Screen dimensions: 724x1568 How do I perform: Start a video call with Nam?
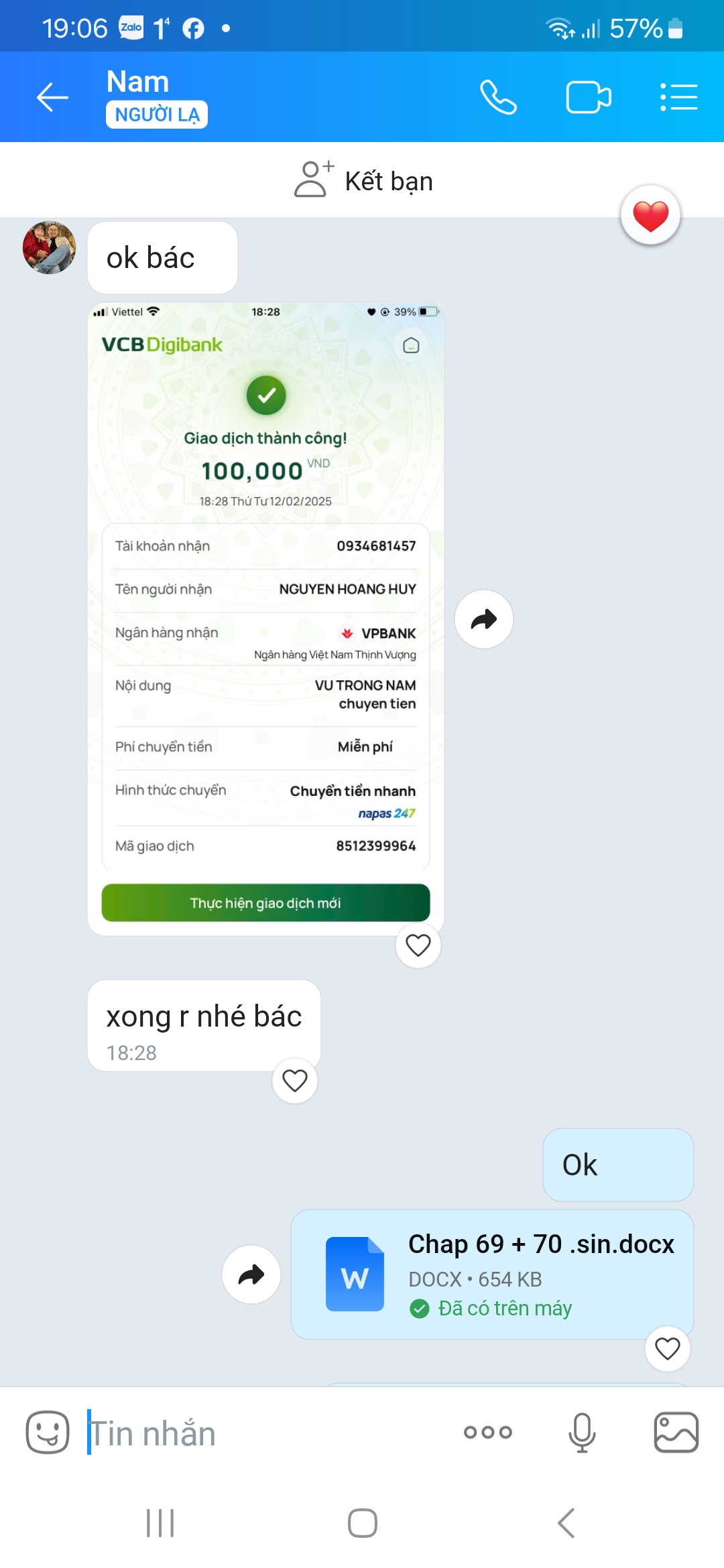click(588, 98)
